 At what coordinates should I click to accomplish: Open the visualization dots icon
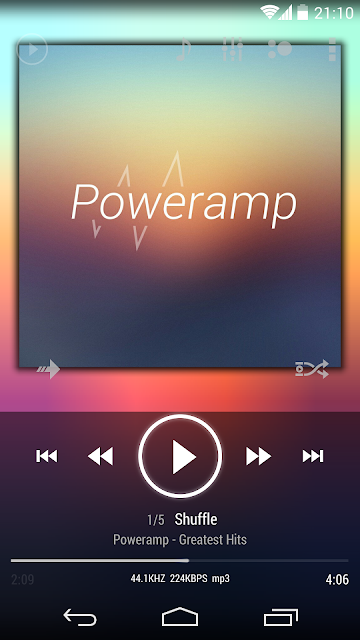coord(280,49)
